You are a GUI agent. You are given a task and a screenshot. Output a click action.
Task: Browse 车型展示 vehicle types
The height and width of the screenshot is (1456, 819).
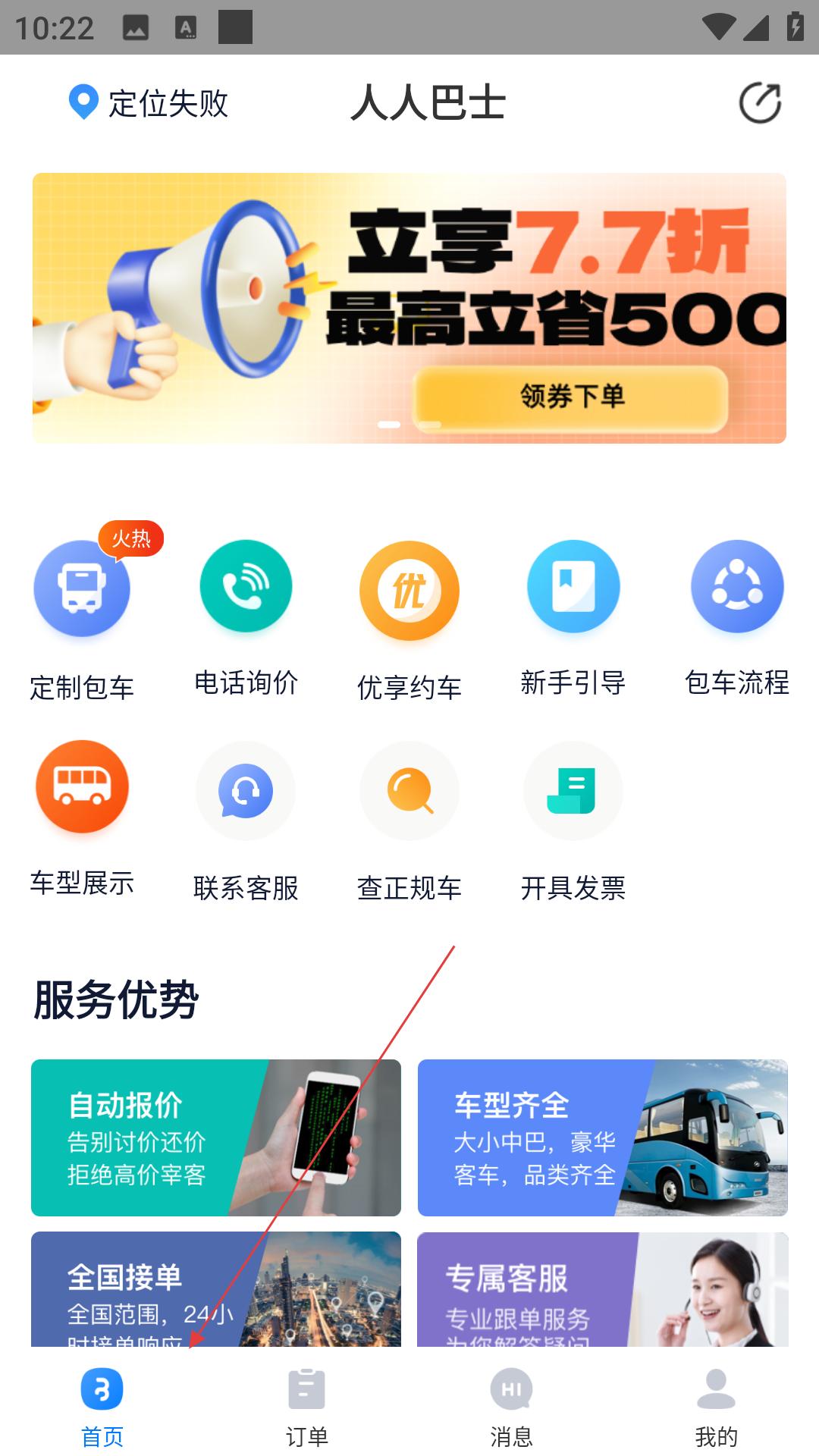82,819
